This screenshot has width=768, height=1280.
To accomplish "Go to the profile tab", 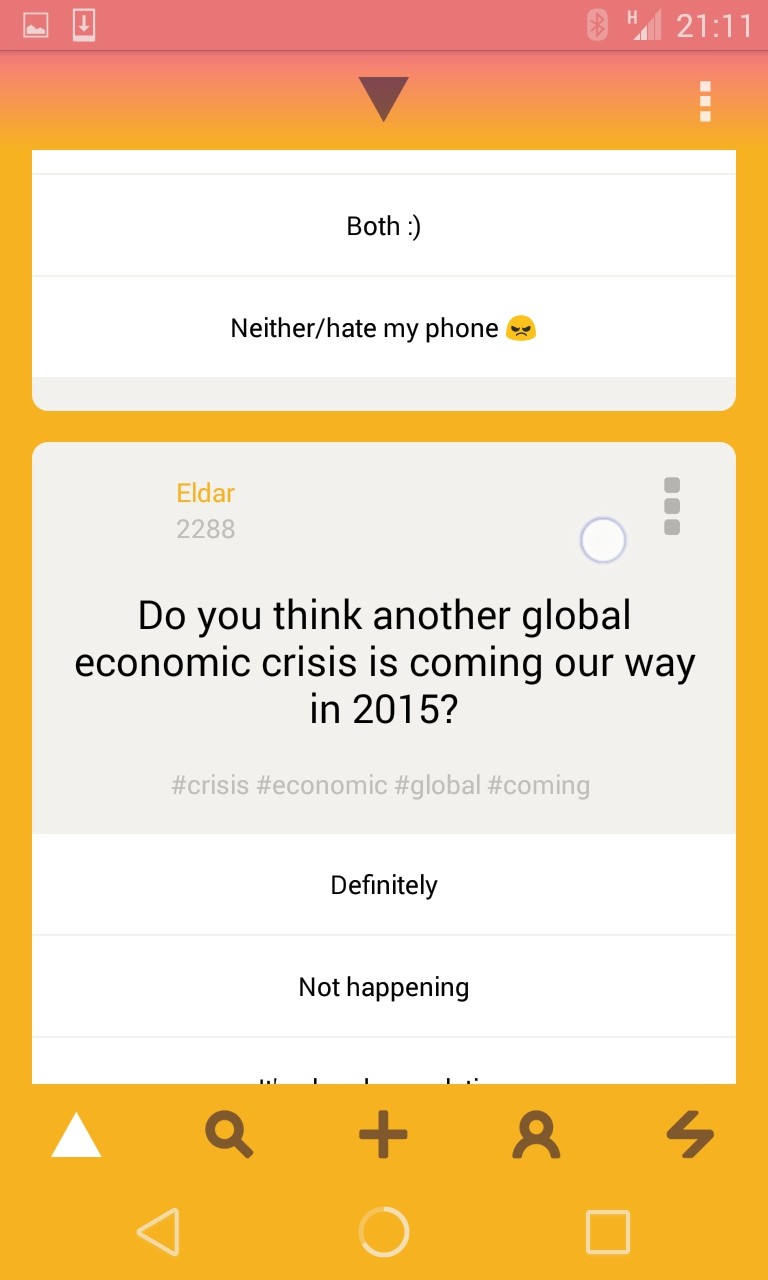I will (x=536, y=1136).
